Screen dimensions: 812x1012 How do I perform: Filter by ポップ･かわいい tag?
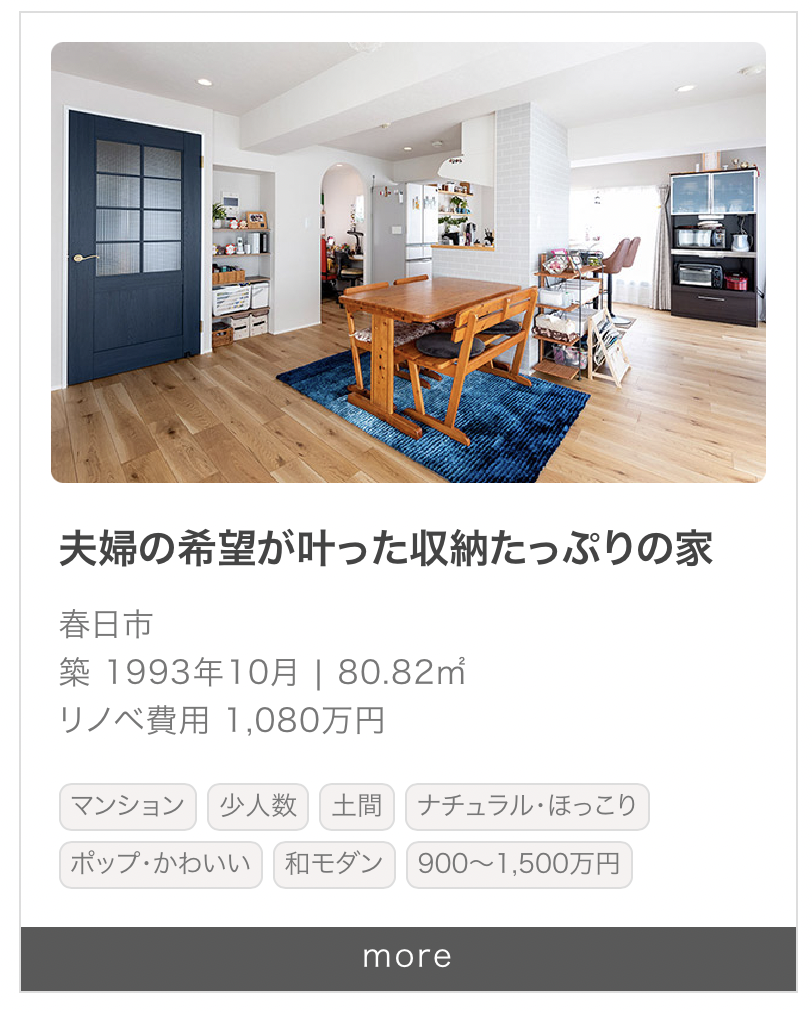tap(161, 865)
